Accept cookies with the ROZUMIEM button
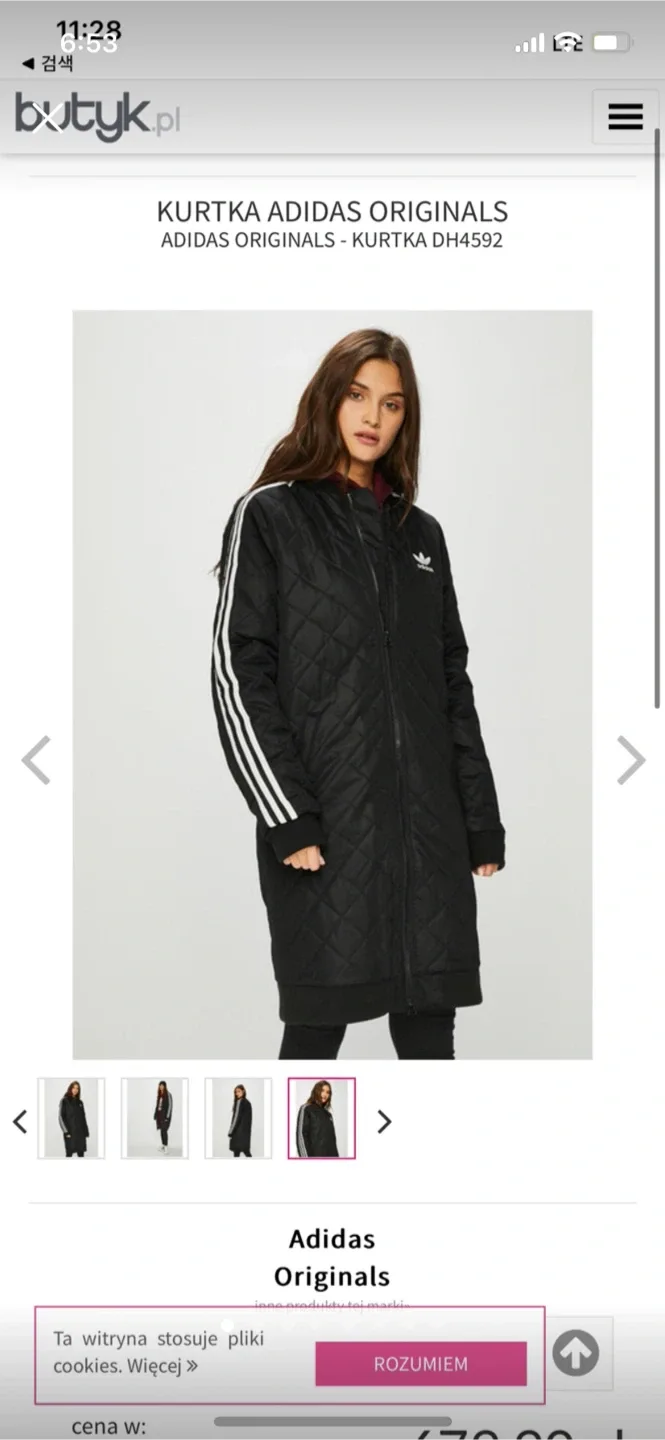Viewport: 665px width, 1440px height. (420, 1364)
